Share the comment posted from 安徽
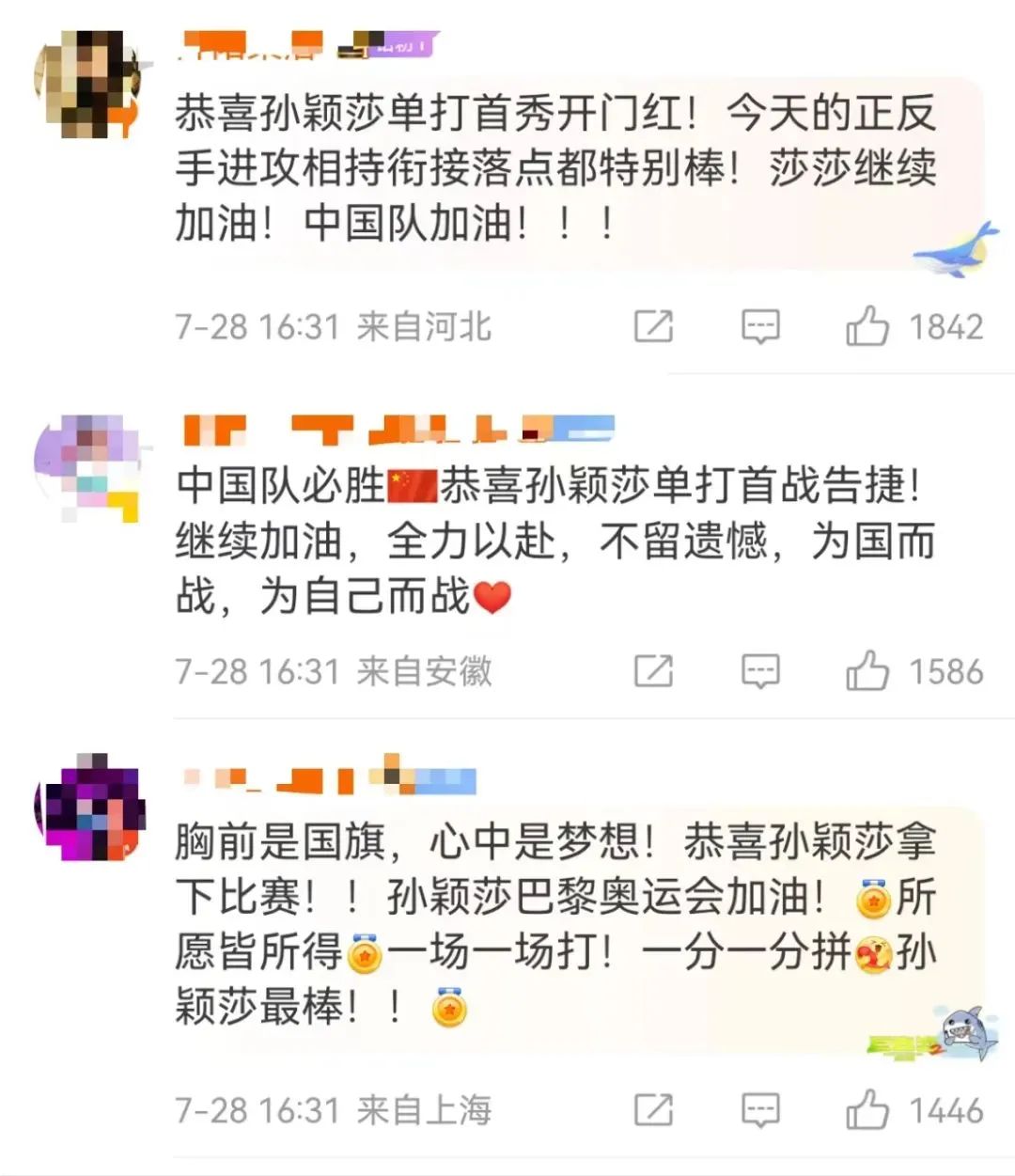The height and width of the screenshot is (1176, 1015). (x=653, y=670)
